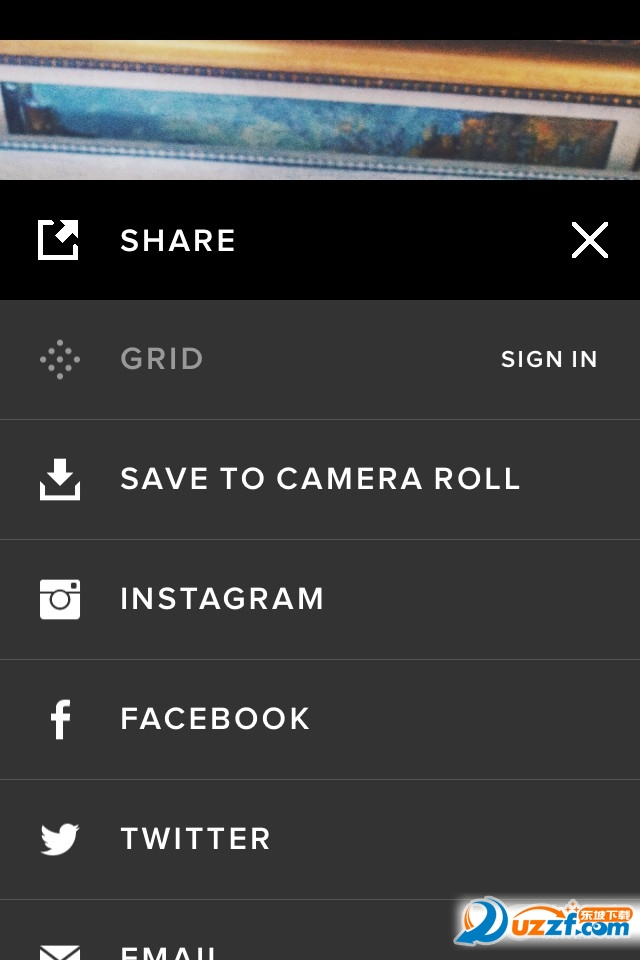Sign in to Grid
Image resolution: width=640 pixels, height=960 pixels.
tap(549, 359)
